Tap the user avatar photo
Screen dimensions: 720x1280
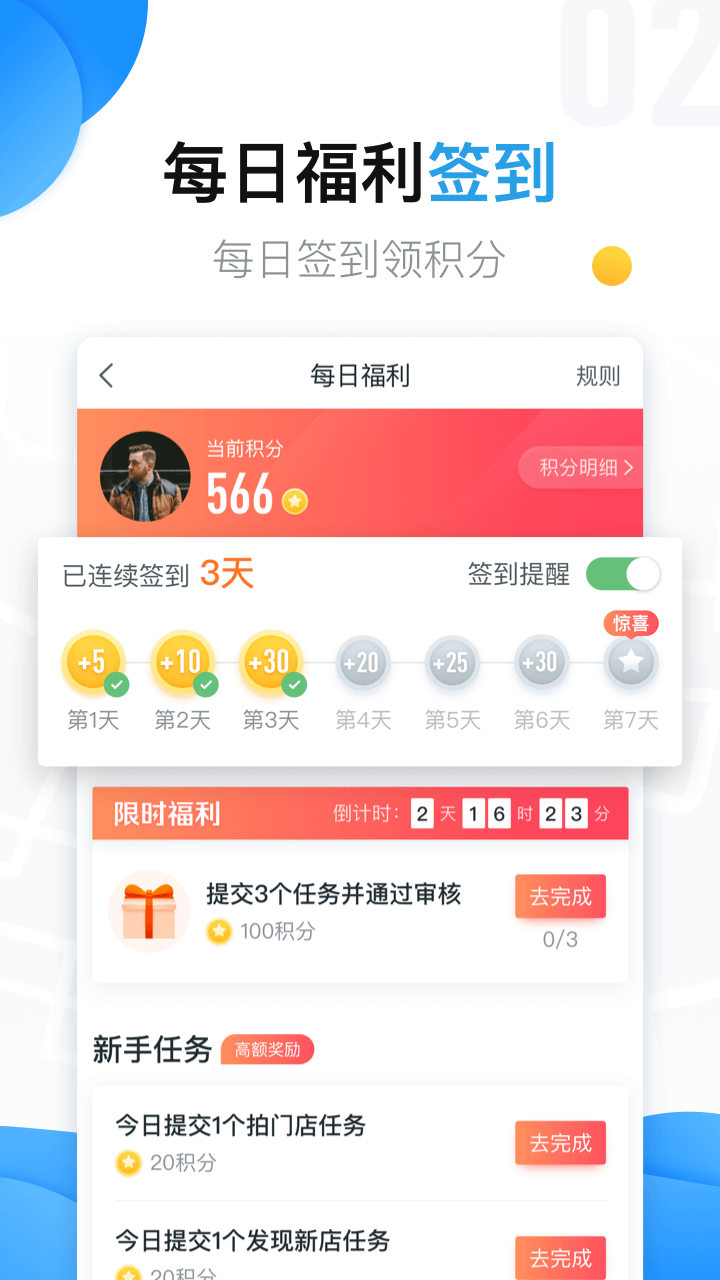(x=145, y=476)
